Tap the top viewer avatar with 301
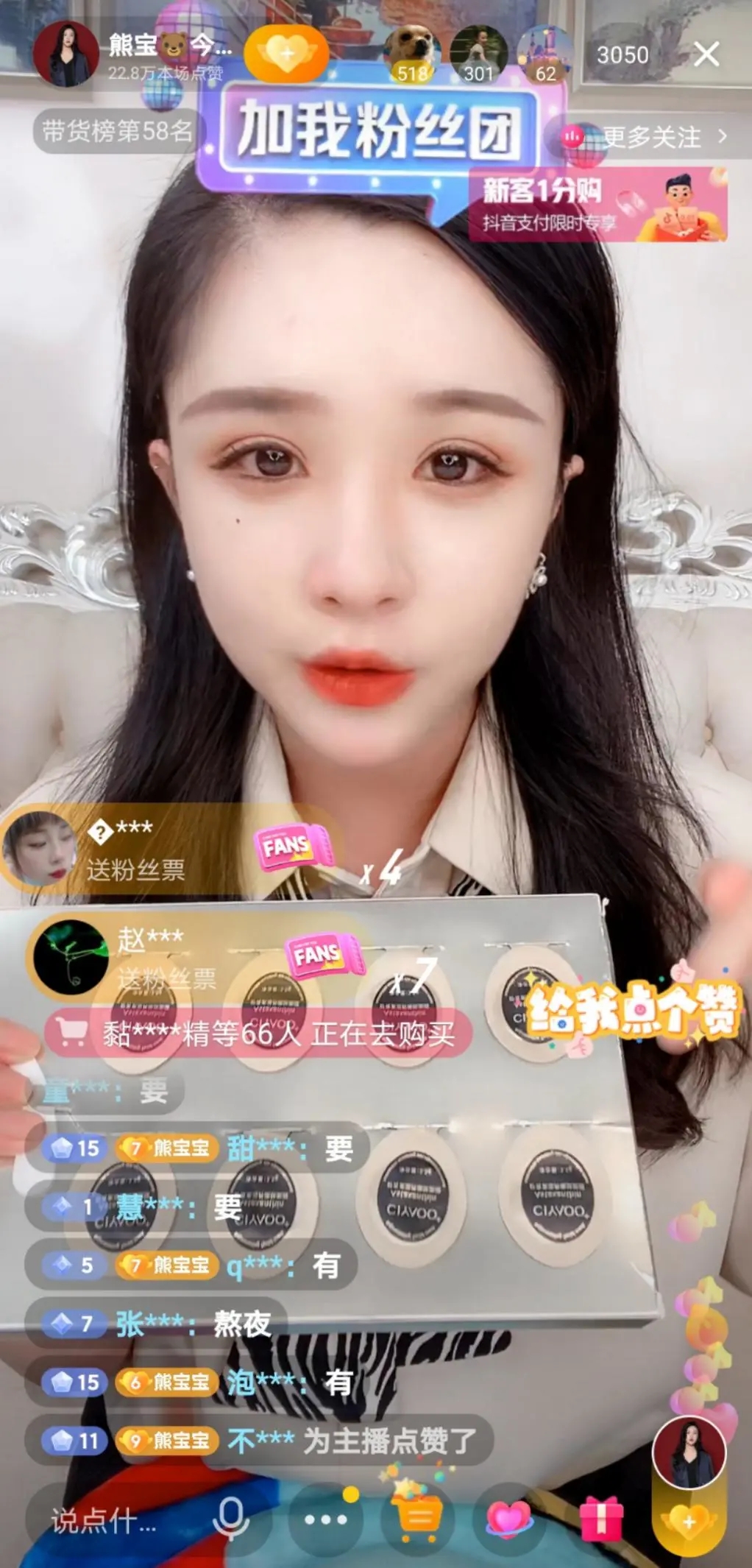Screen dimensions: 752x1568 (x=478, y=54)
